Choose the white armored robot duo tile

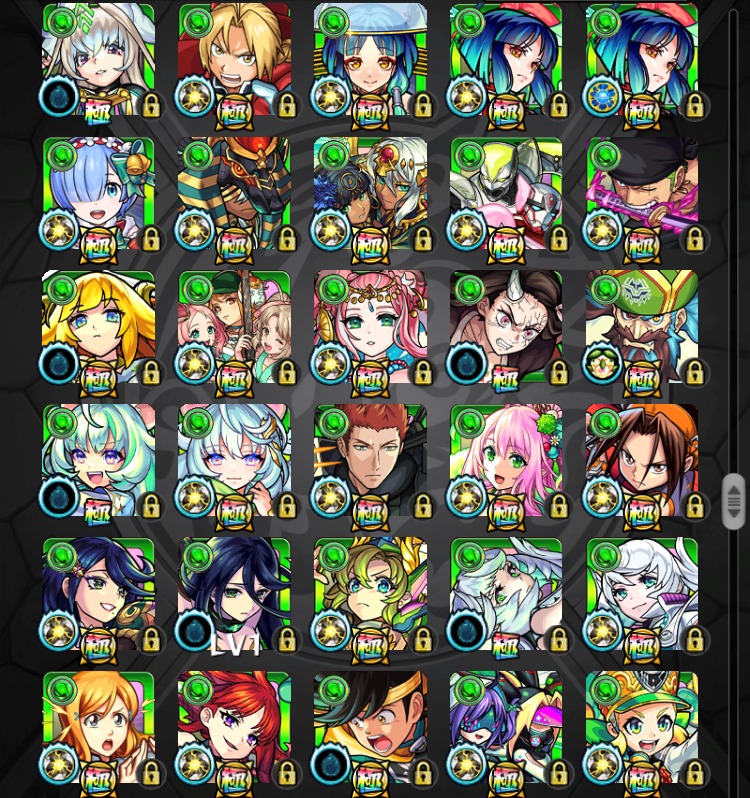[x=506, y=193]
